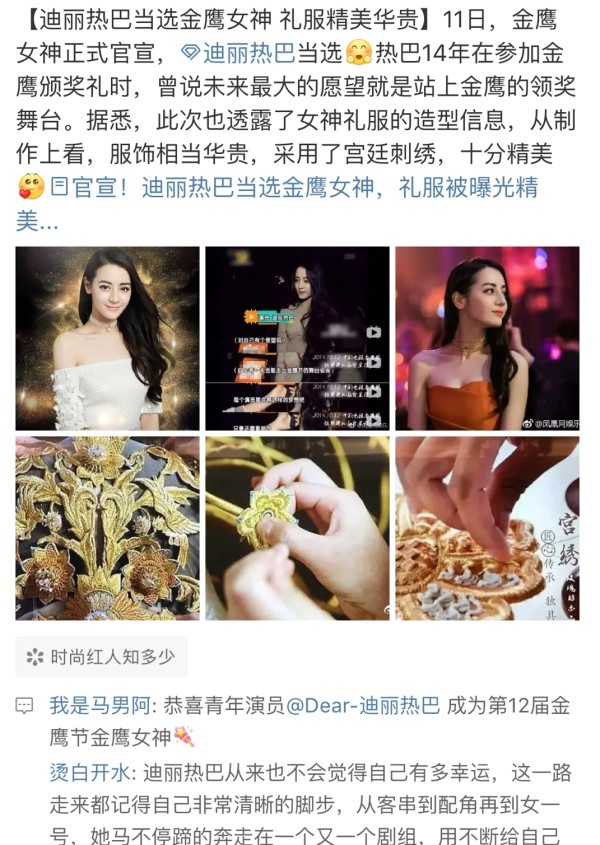The width and height of the screenshot is (600, 845).
Task: Open the linked article 官宣！迪丽热巴当选金鹰女神
Action: coord(300,187)
